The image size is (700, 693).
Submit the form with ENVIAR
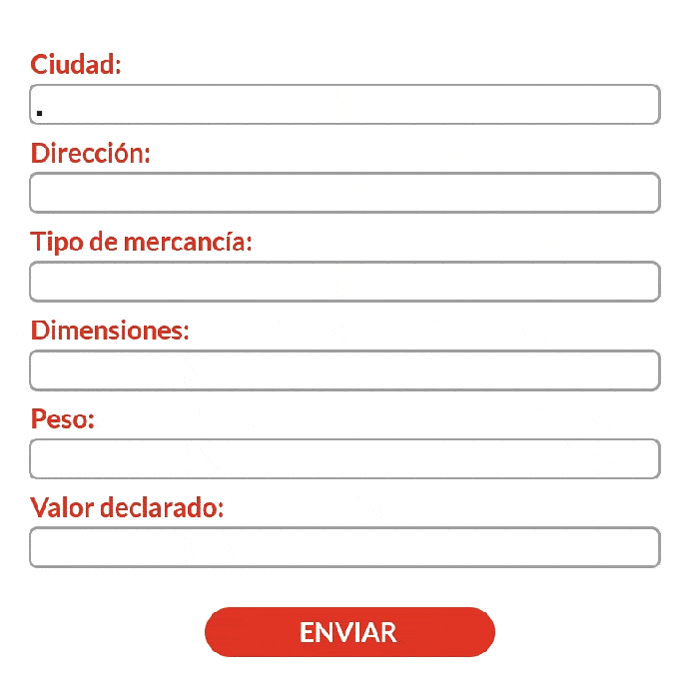(x=349, y=632)
